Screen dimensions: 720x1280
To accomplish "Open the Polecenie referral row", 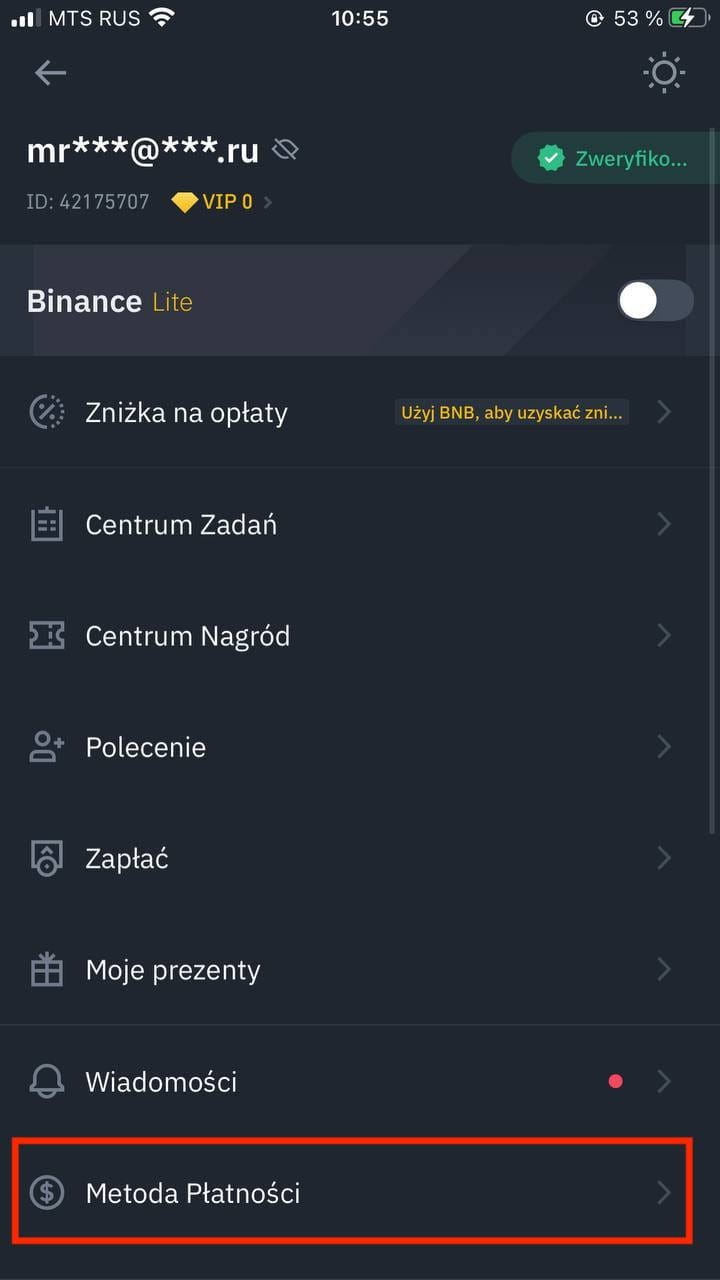I will tap(360, 747).
